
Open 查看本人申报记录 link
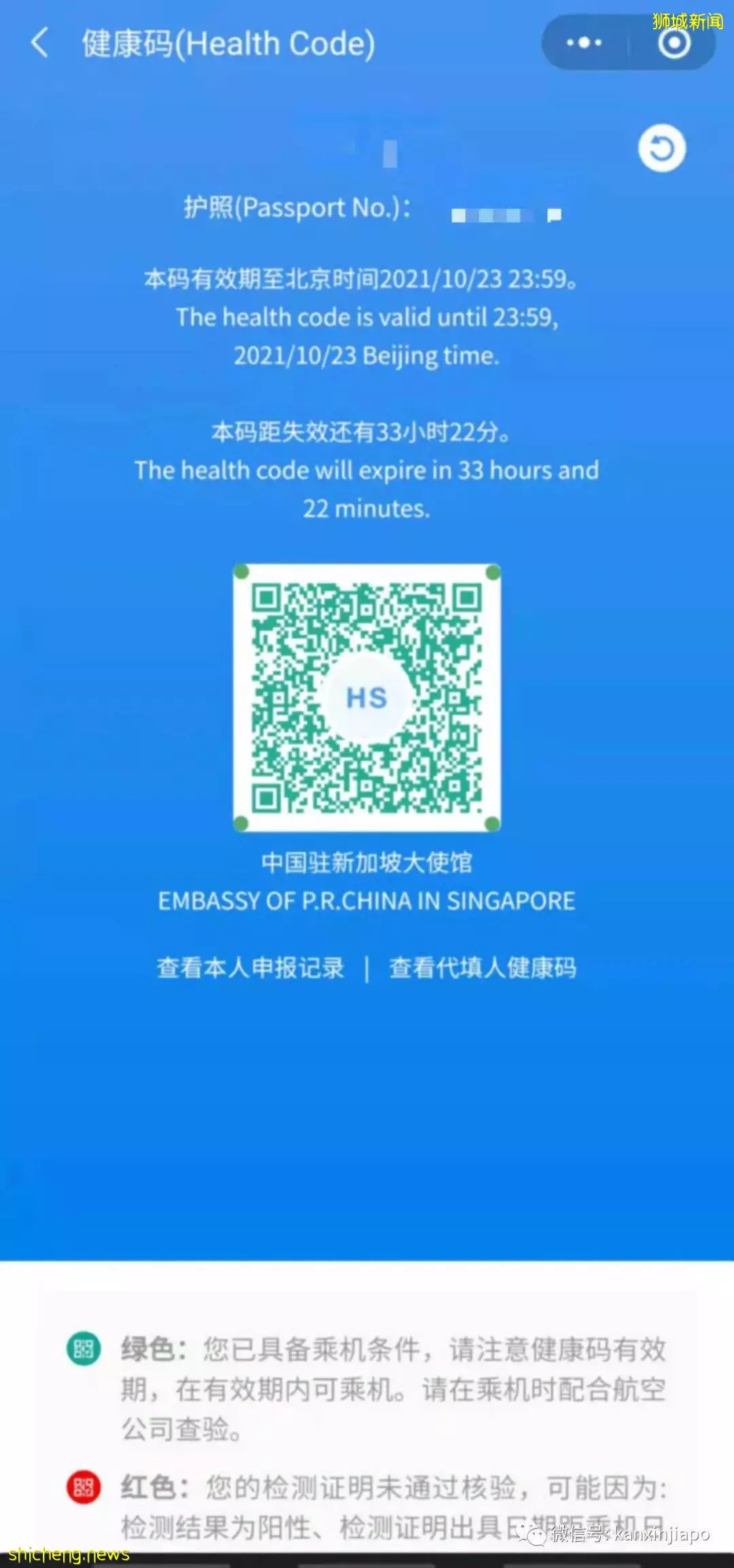tap(250, 968)
